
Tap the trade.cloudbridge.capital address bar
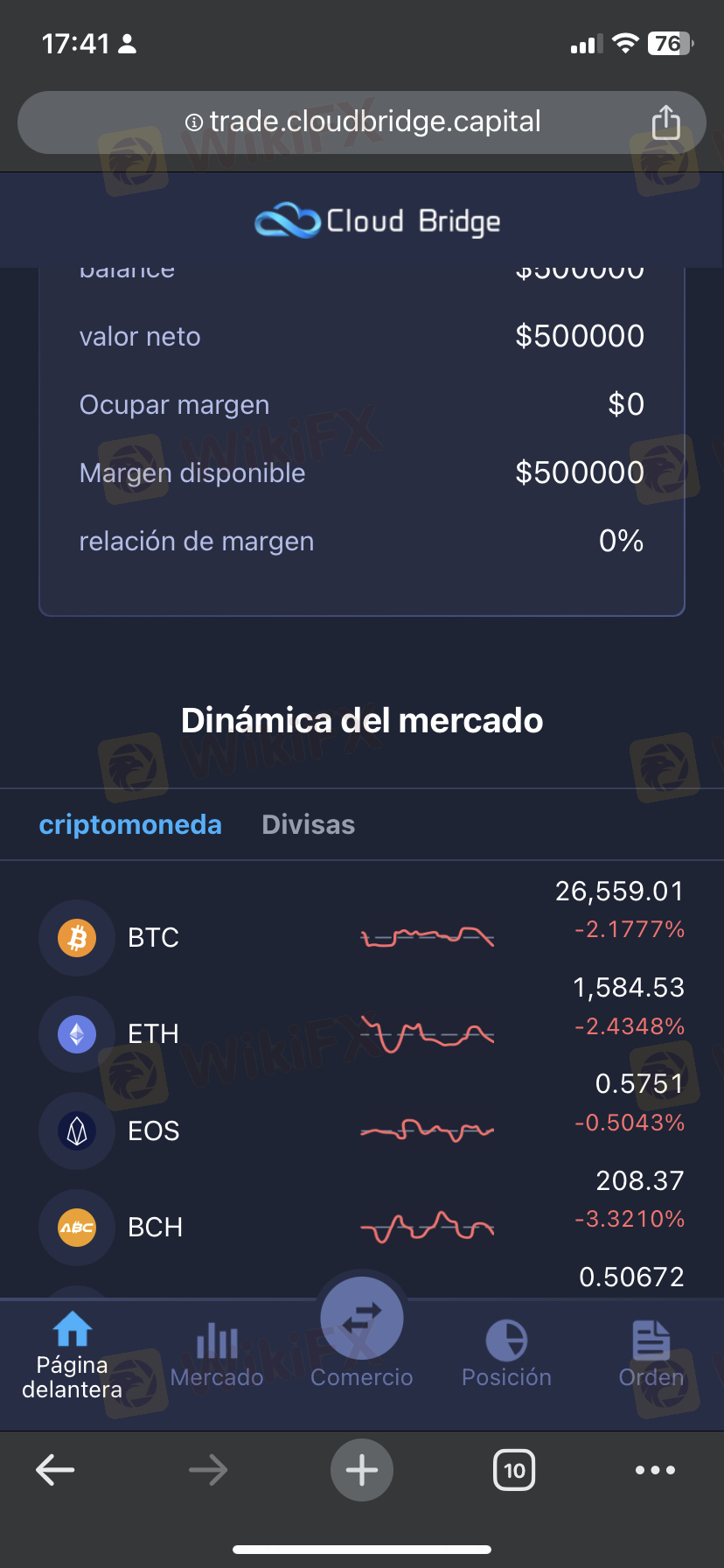362,122
